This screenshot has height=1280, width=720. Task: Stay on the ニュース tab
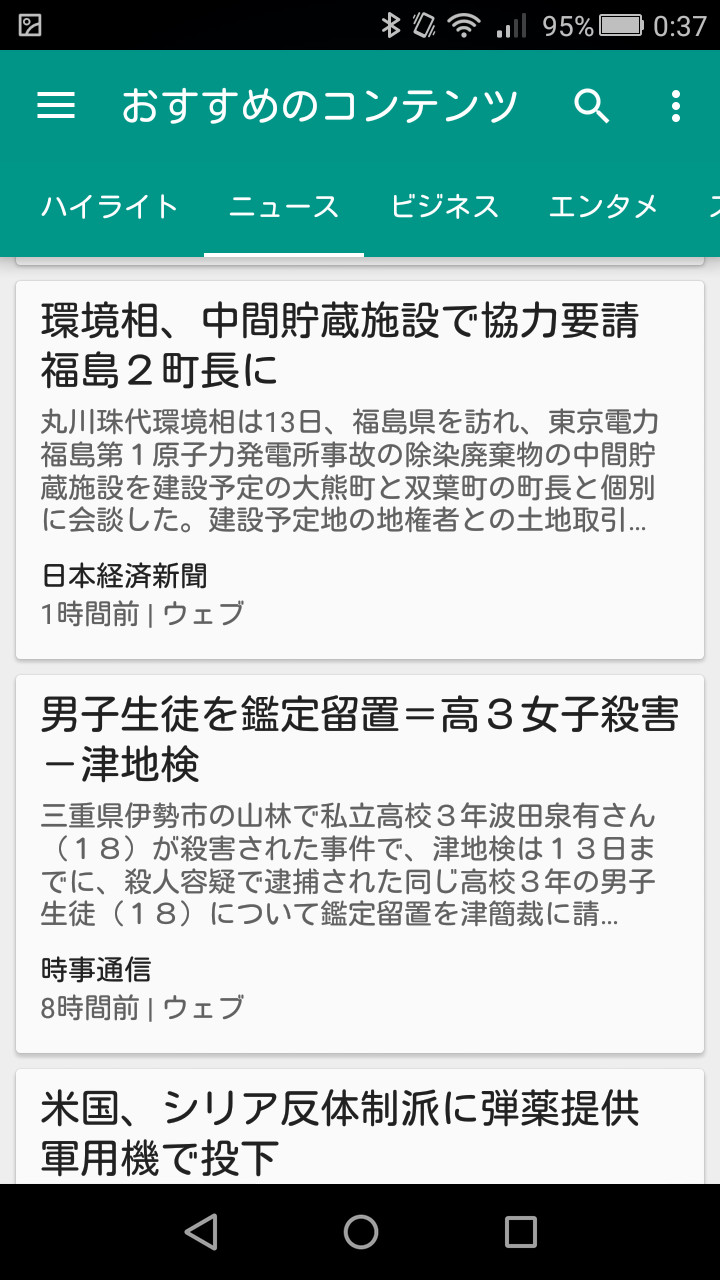point(283,206)
